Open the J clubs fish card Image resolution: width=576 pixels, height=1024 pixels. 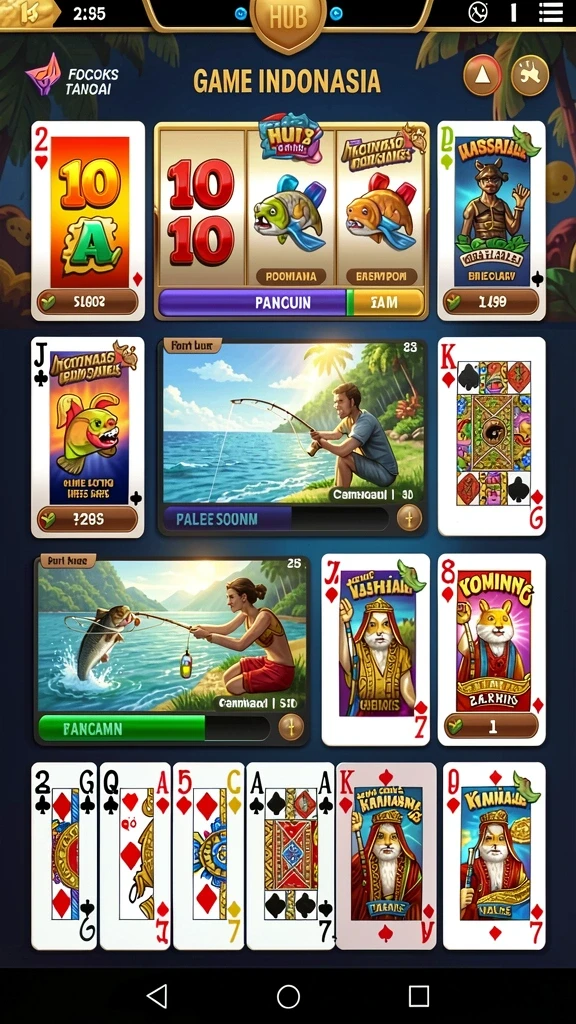(x=88, y=438)
